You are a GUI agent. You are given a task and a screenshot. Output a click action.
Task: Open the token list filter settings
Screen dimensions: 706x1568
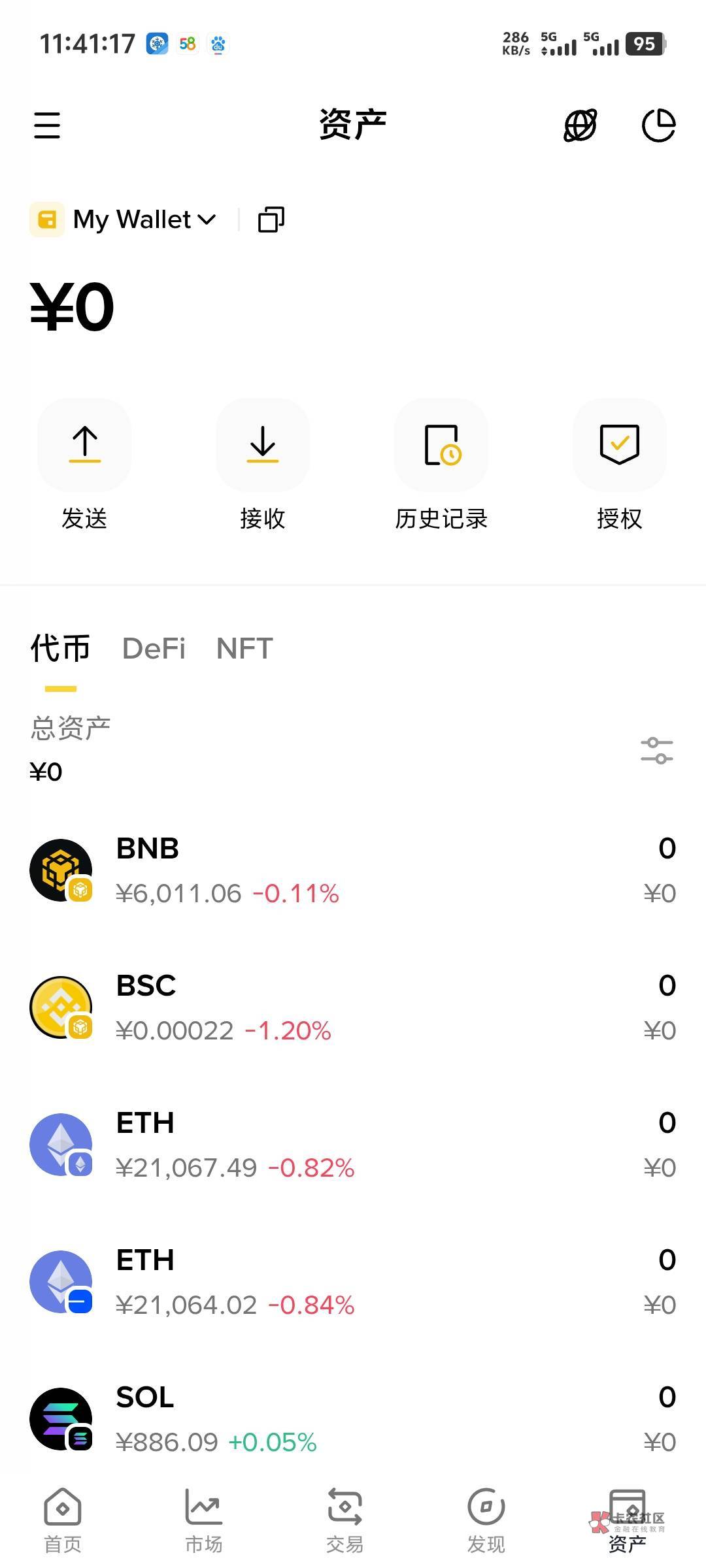pos(656,751)
